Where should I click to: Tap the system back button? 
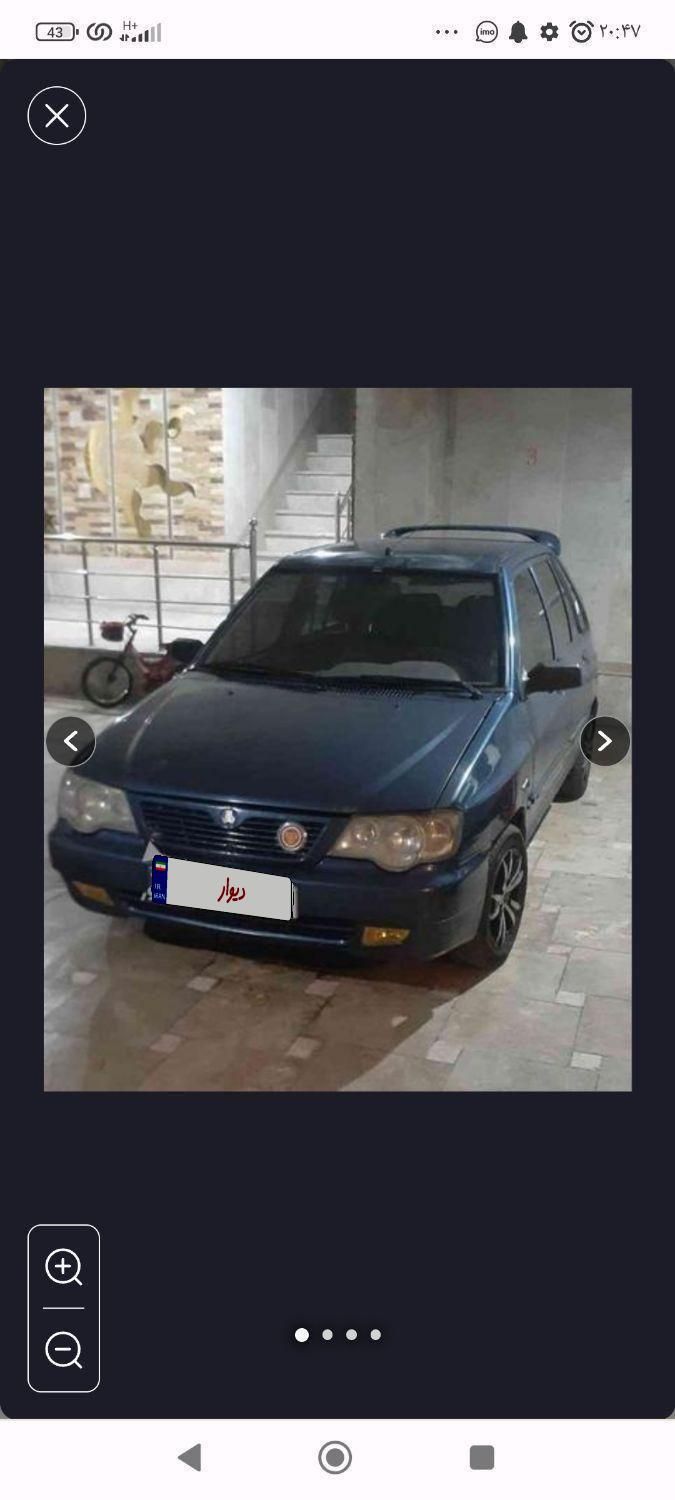189,1457
